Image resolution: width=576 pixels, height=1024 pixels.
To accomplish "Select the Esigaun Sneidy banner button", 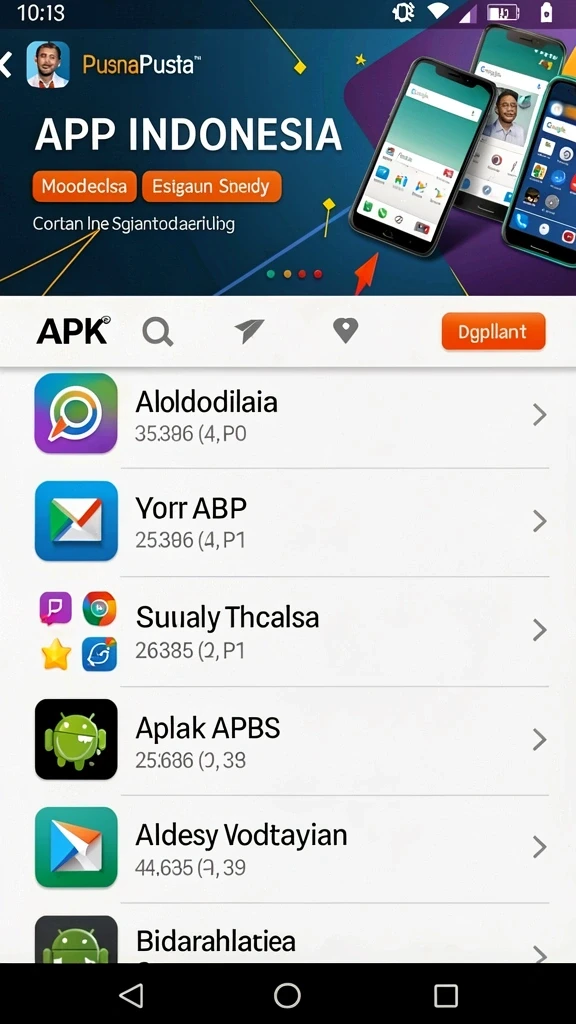I will 212,187.
